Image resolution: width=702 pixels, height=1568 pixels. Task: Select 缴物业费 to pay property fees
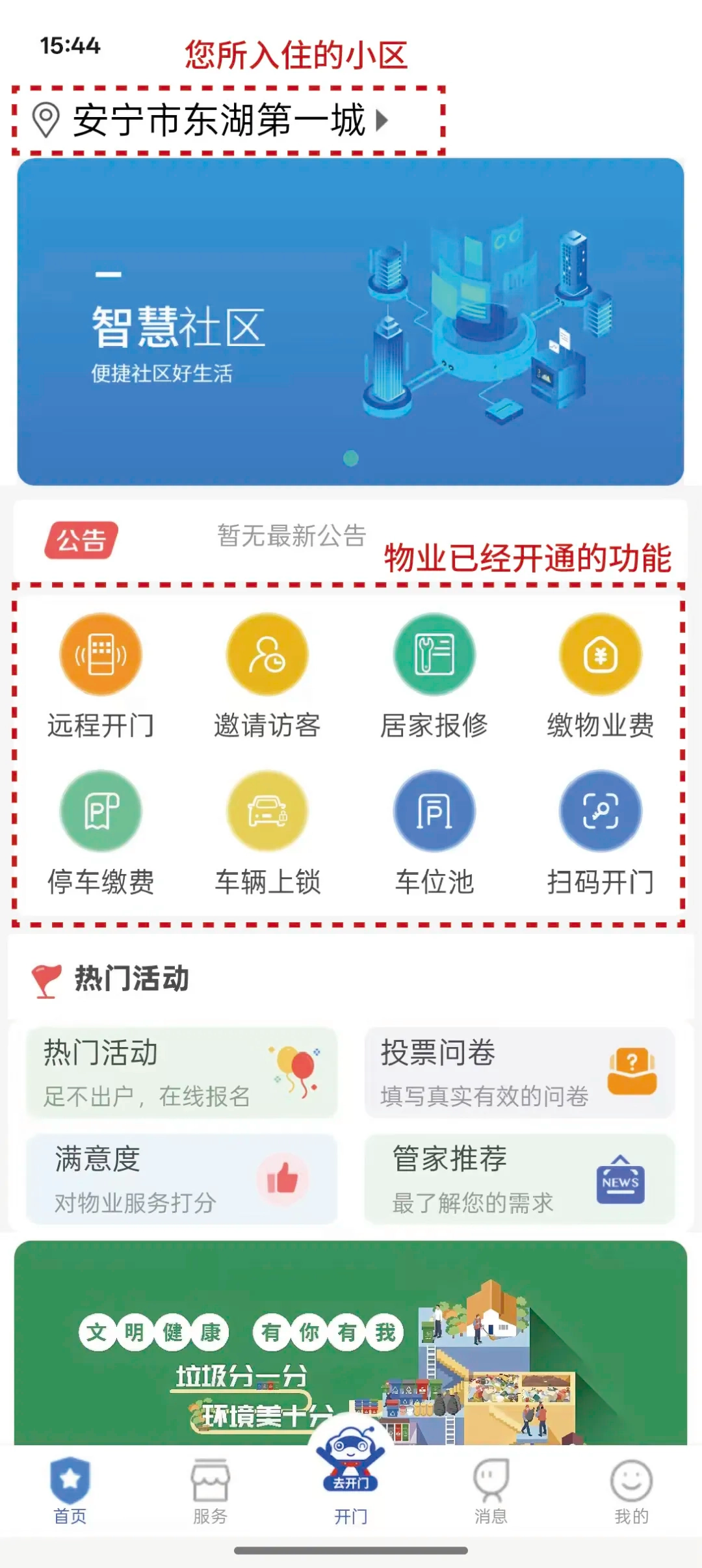601,676
